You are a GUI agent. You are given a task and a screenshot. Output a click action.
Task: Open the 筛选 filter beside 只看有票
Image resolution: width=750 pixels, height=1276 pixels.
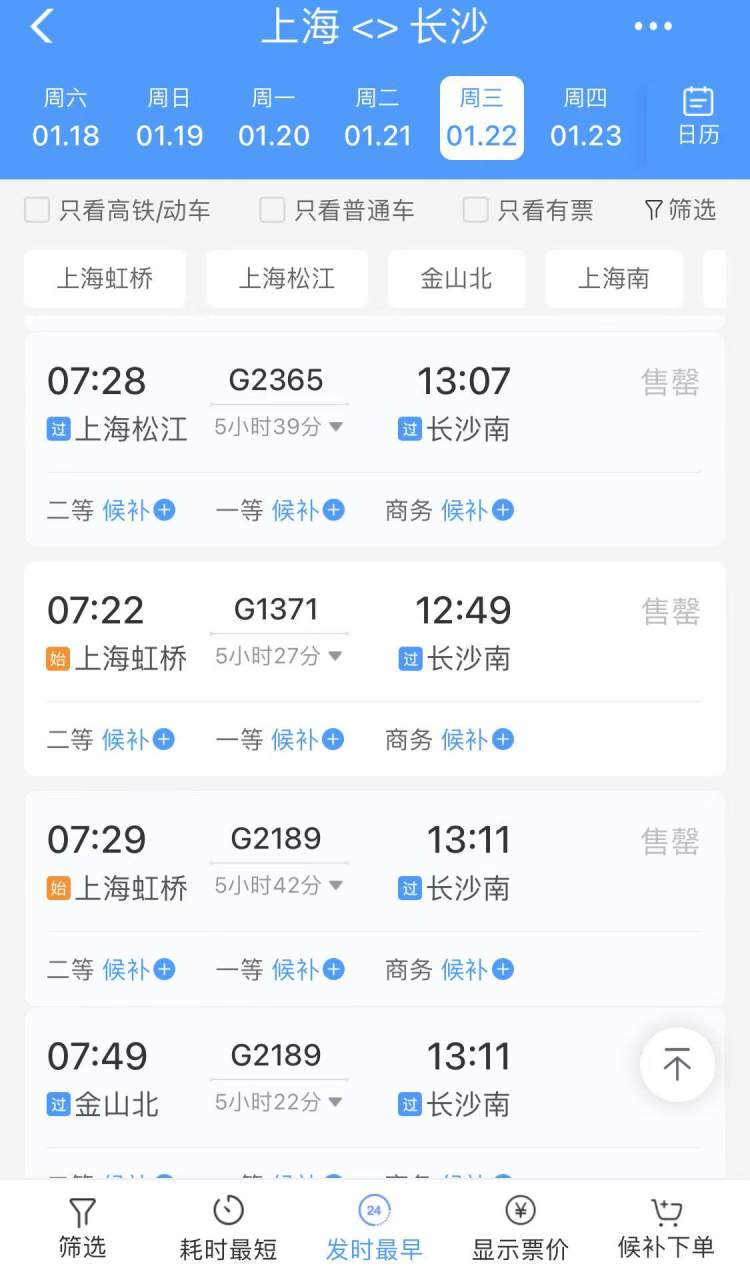point(680,210)
